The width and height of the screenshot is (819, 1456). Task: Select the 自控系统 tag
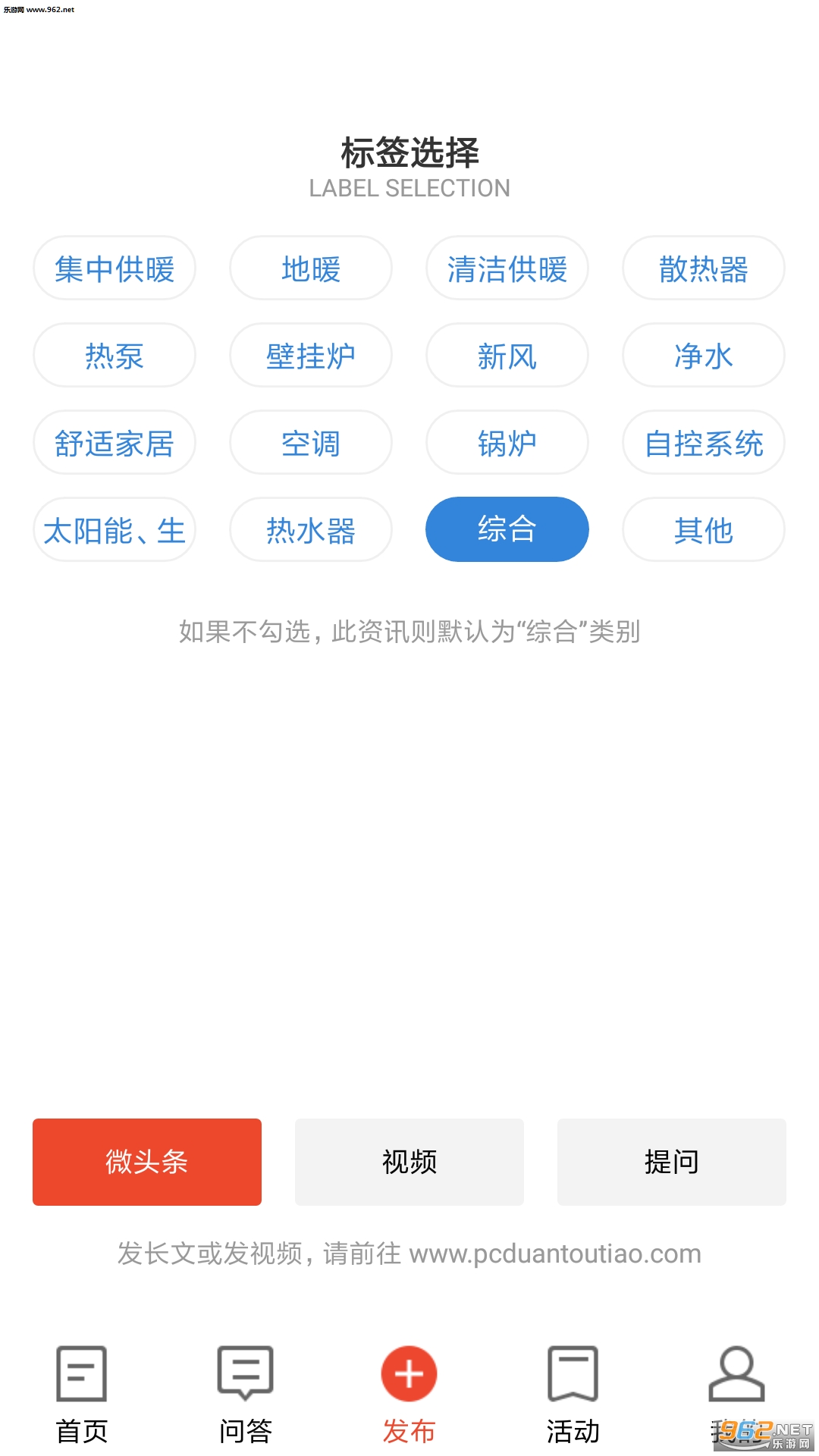[x=704, y=443]
